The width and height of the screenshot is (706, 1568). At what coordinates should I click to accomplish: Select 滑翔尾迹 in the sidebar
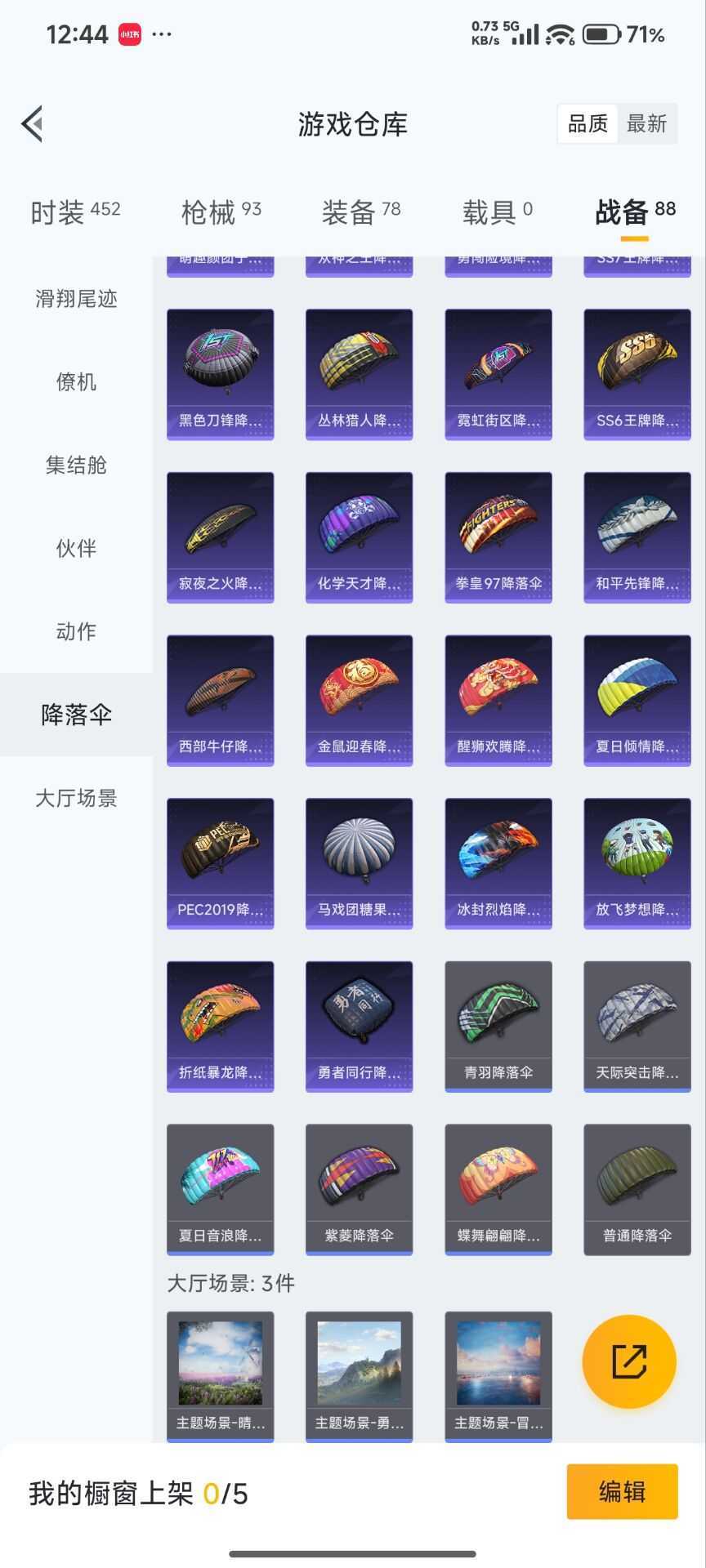point(76,299)
